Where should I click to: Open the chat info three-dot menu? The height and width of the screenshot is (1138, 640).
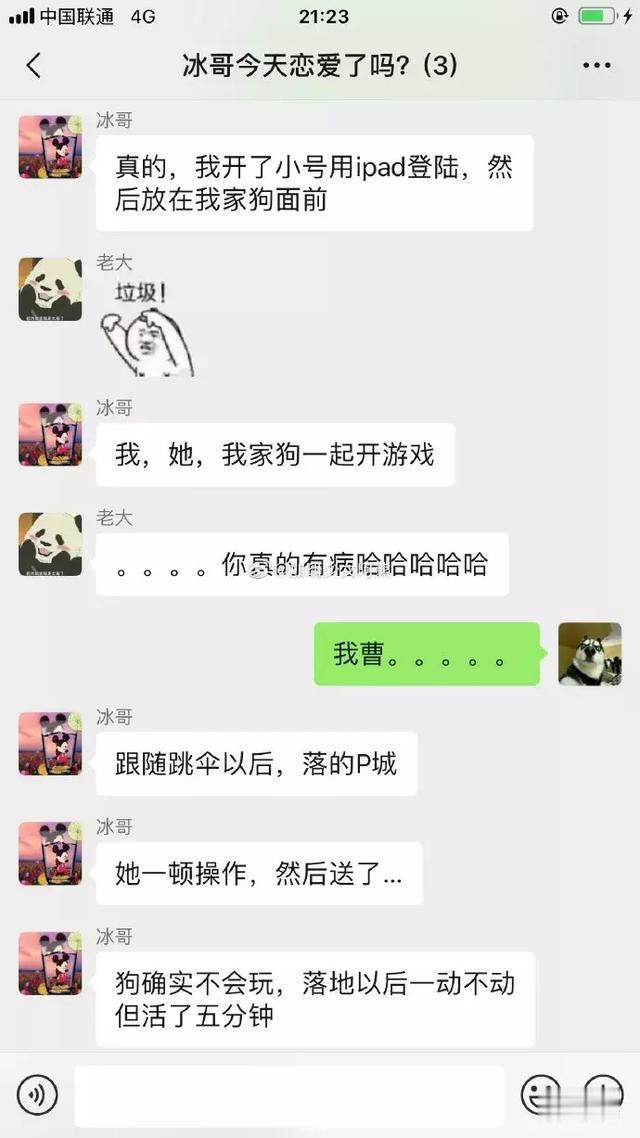596,65
